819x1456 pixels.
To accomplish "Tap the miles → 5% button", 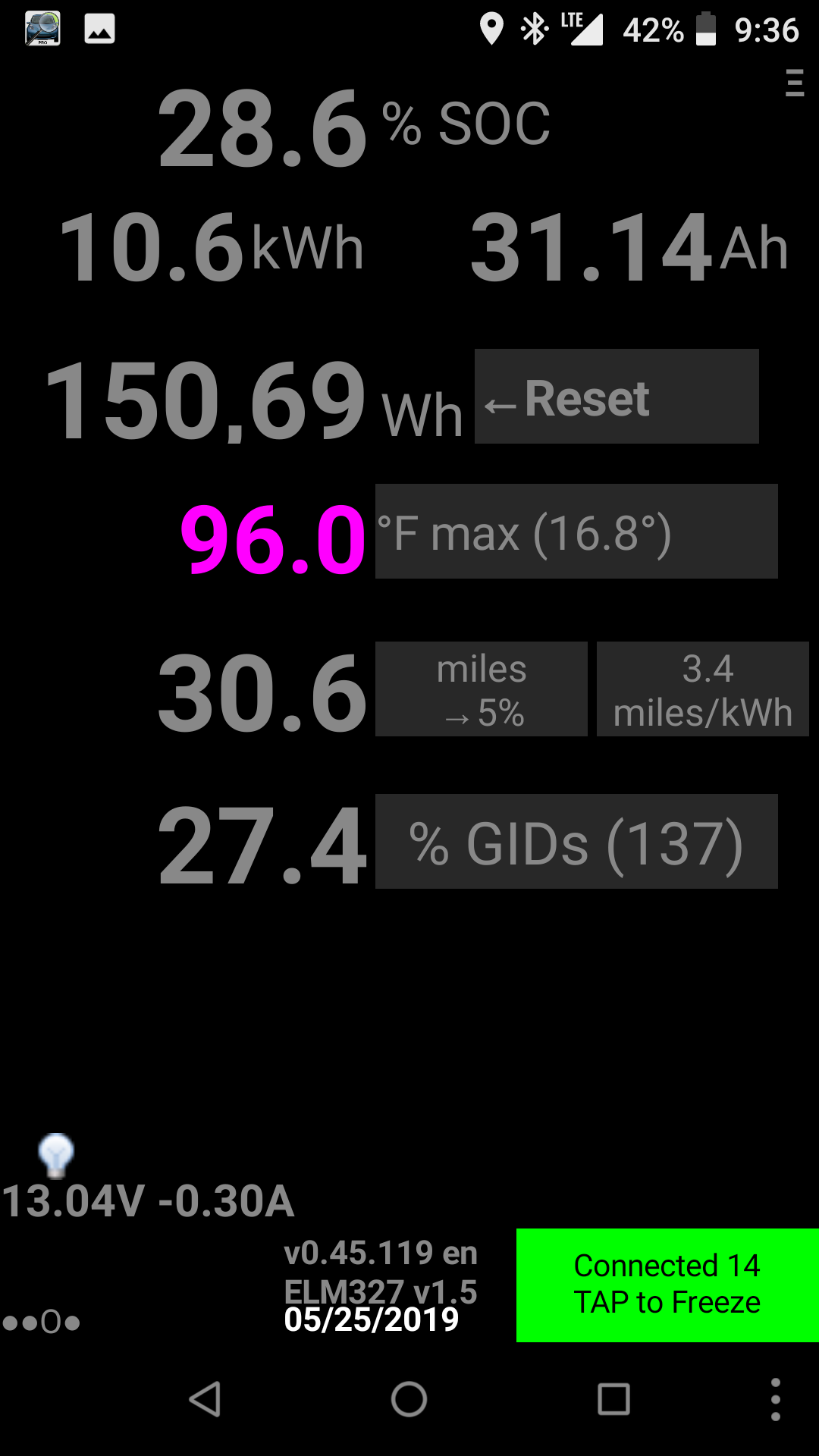I will pyautogui.click(x=481, y=689).
